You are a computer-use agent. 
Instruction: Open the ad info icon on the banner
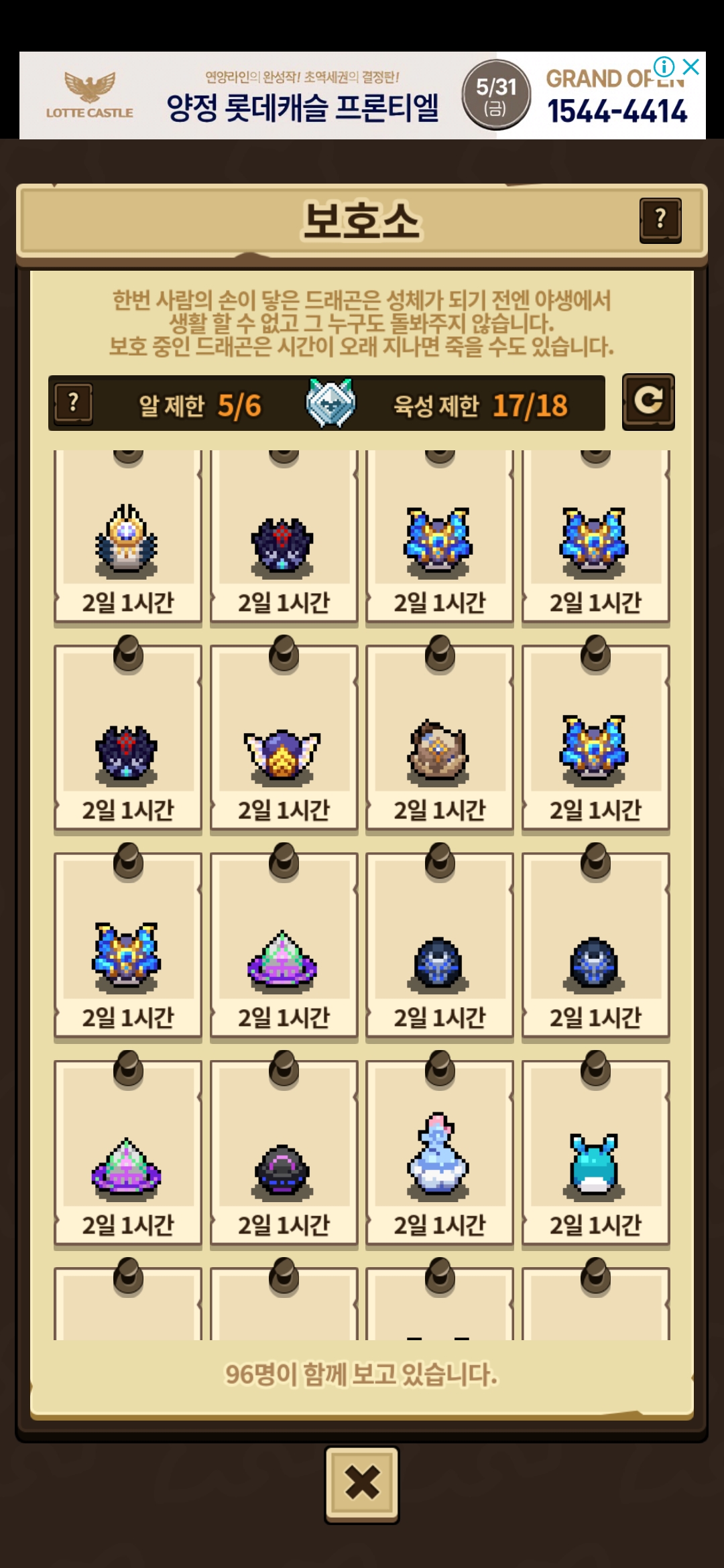(664, 66)
